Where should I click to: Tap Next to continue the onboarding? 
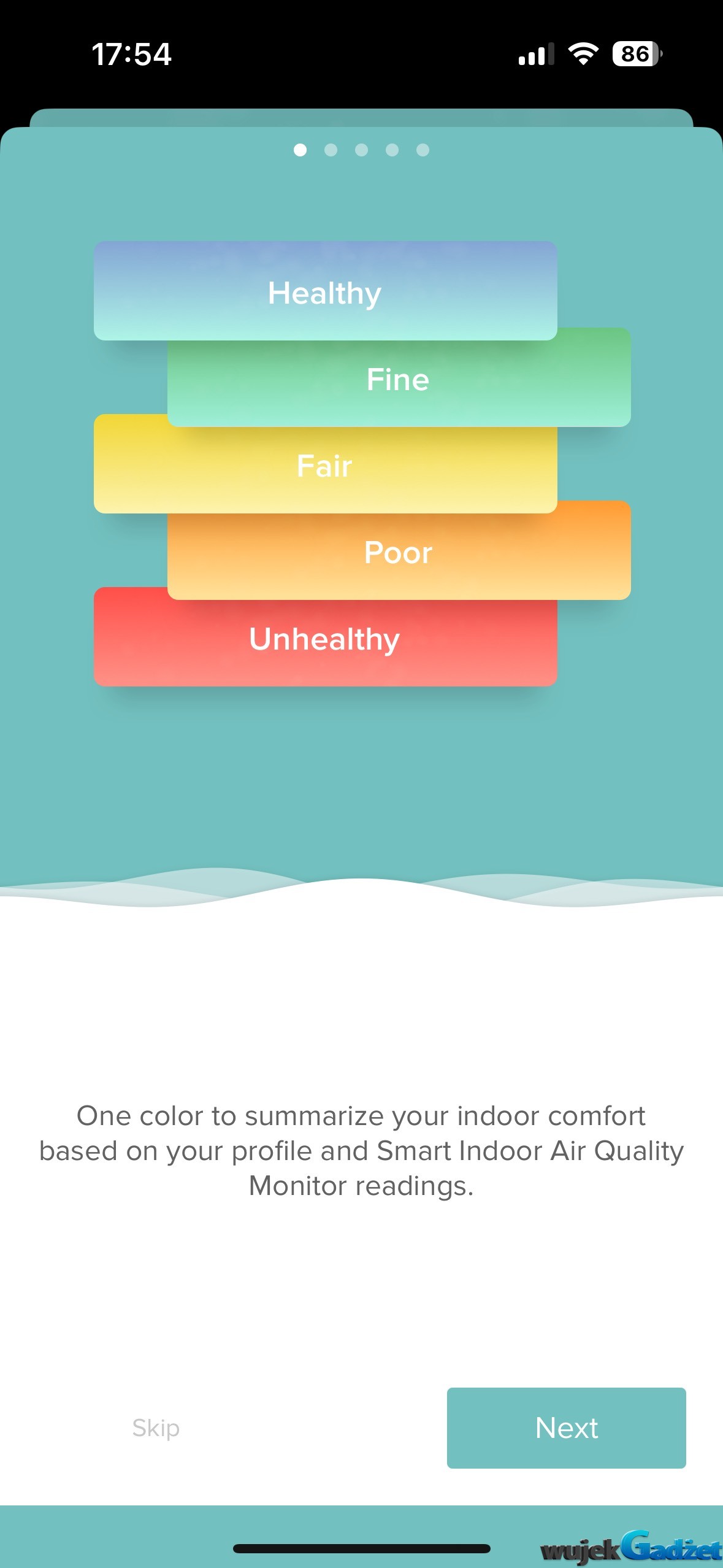pos(566,1428)
